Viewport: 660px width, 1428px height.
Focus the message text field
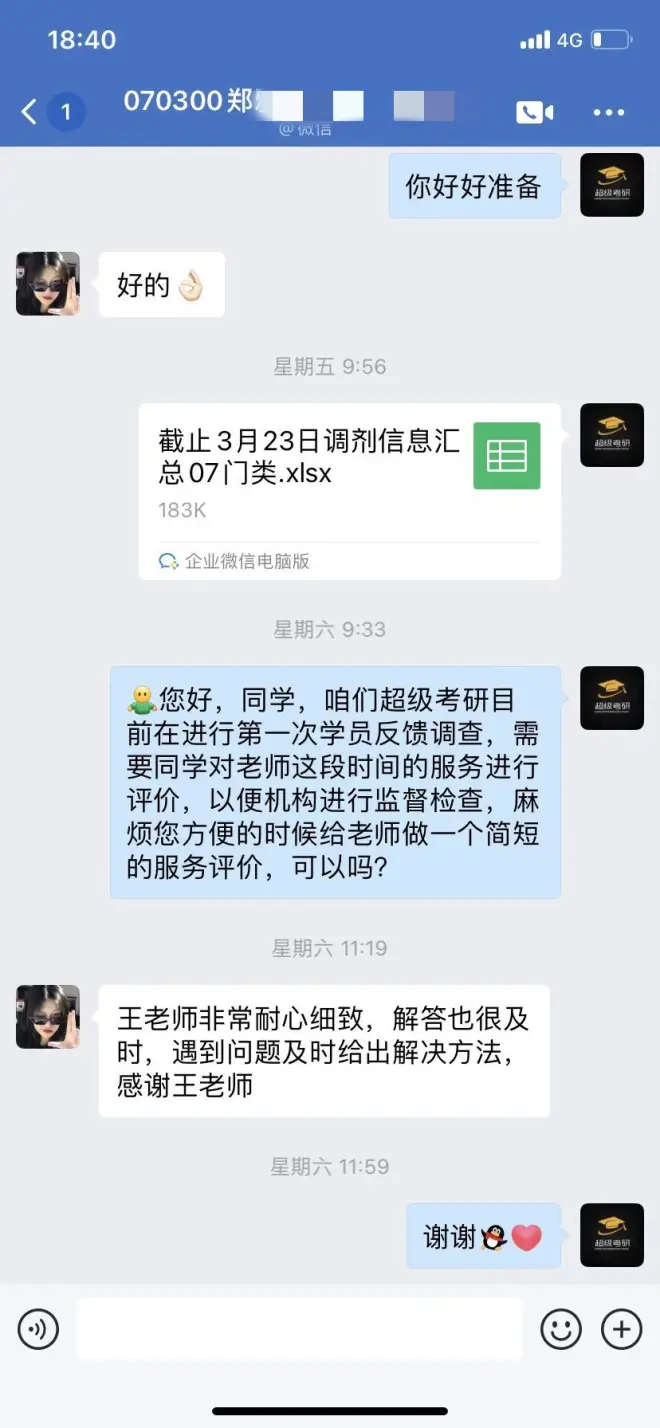click(x=300, y=1329)
